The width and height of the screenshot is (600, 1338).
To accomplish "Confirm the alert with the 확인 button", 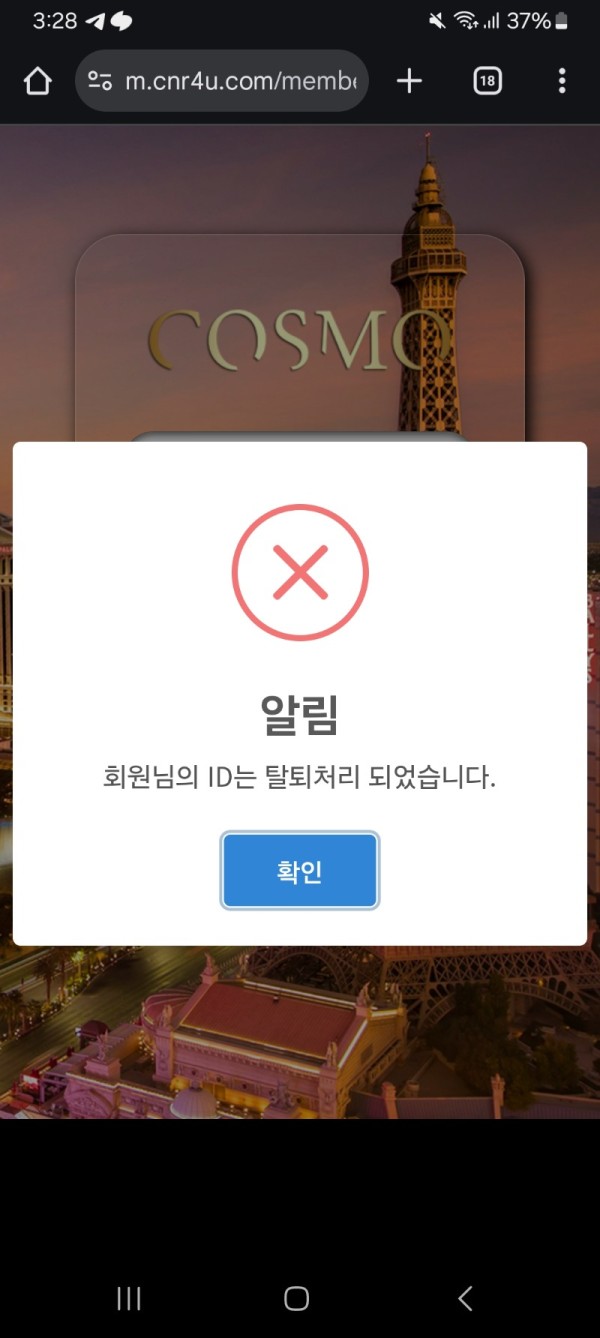I will 300,871.
